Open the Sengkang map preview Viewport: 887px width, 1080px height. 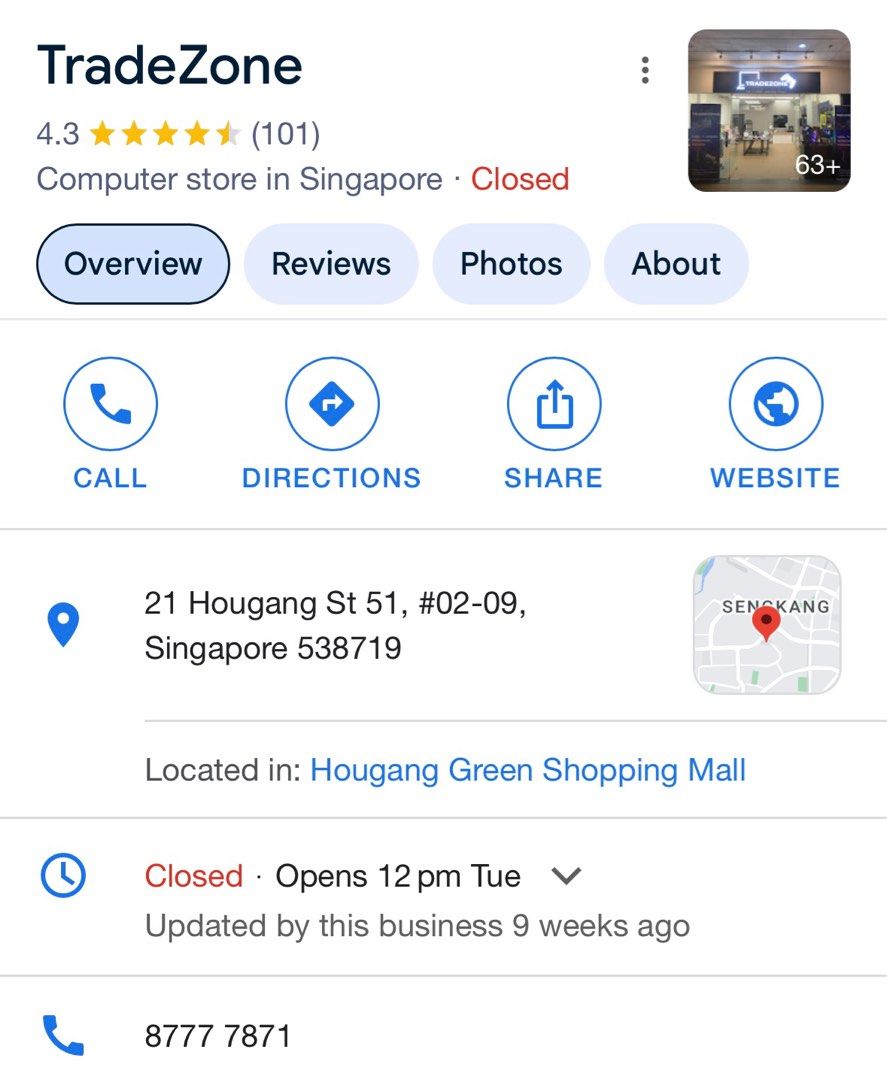(x=767, y=625)
